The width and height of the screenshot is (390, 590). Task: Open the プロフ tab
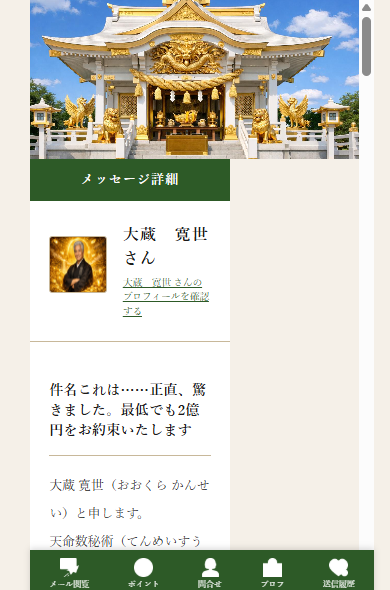click(x=272, y=573)
